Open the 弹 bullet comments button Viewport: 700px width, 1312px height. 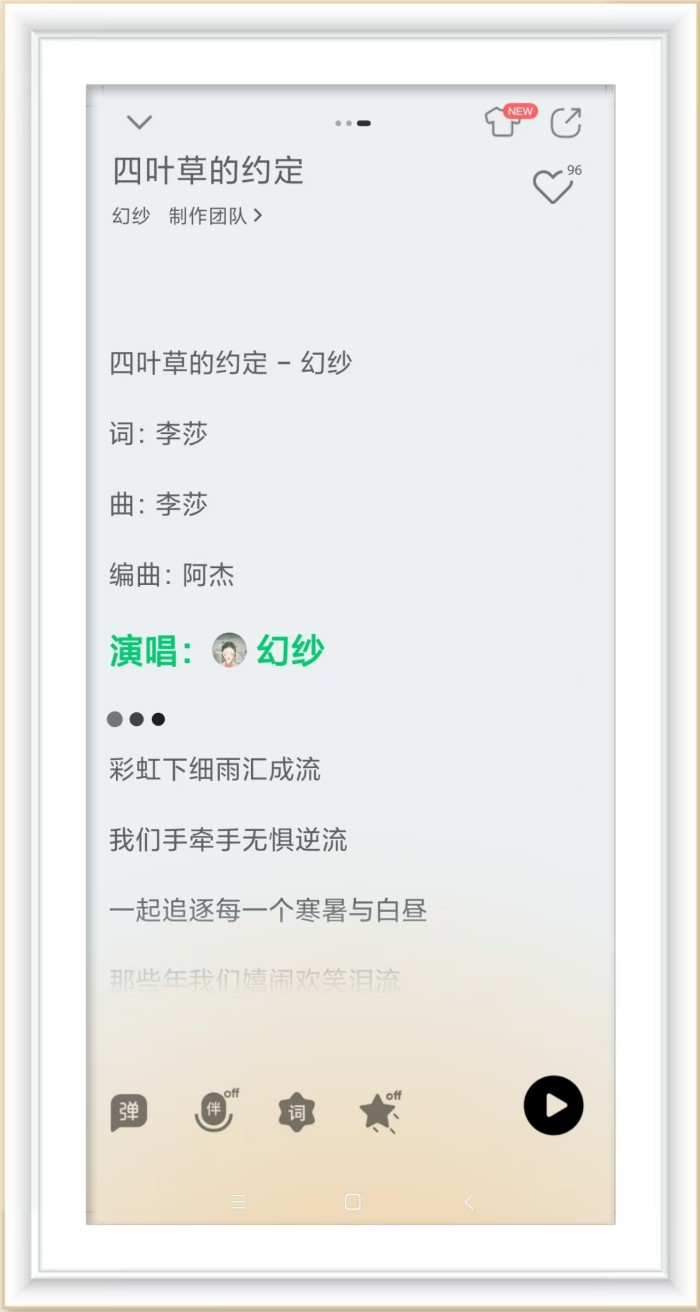[129, 1111]
